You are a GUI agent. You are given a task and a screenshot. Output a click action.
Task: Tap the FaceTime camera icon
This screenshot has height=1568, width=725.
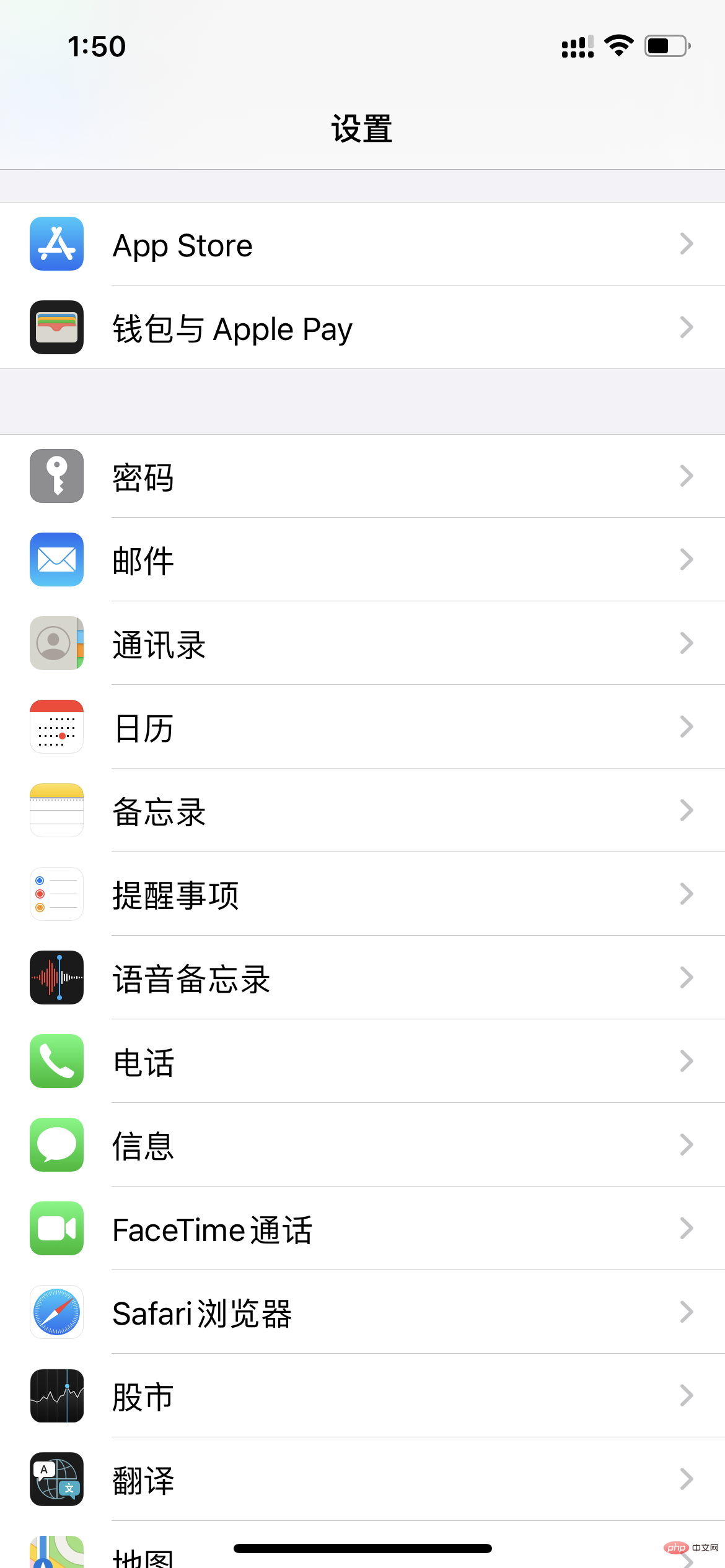pos(56,1229)
